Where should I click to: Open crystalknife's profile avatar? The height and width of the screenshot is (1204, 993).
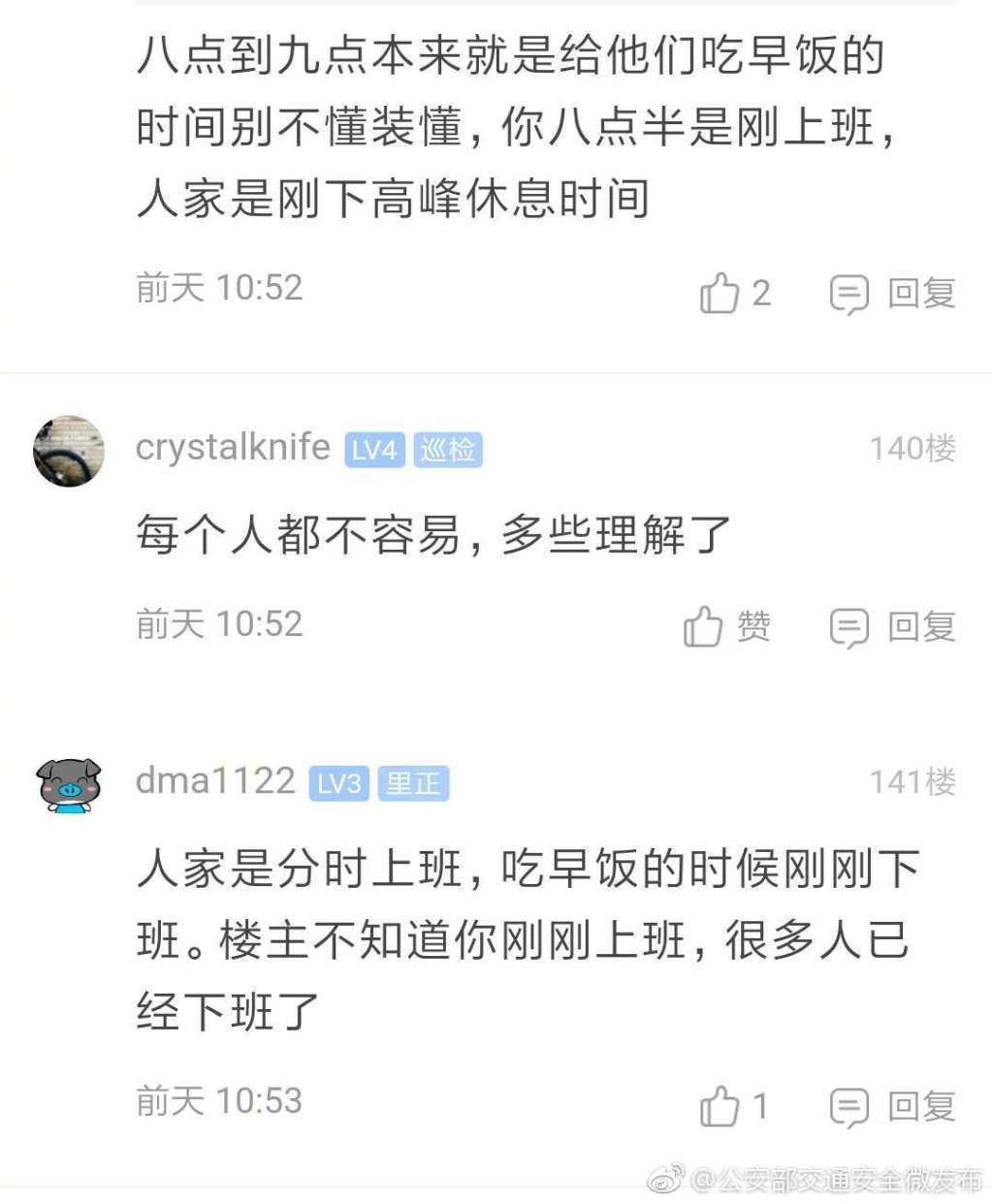69,451
